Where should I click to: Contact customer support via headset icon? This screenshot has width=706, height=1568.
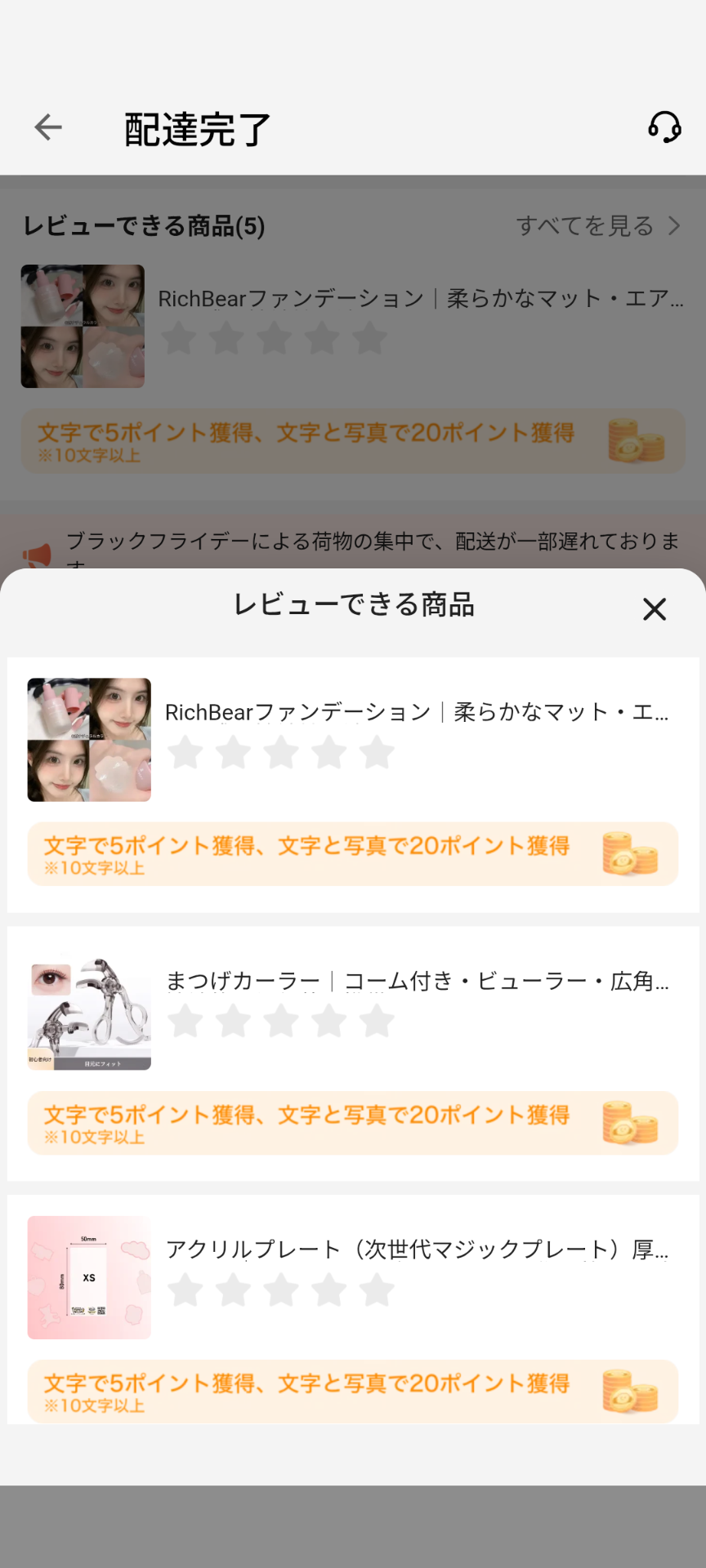pyautogui.click(x=664, y=127)
